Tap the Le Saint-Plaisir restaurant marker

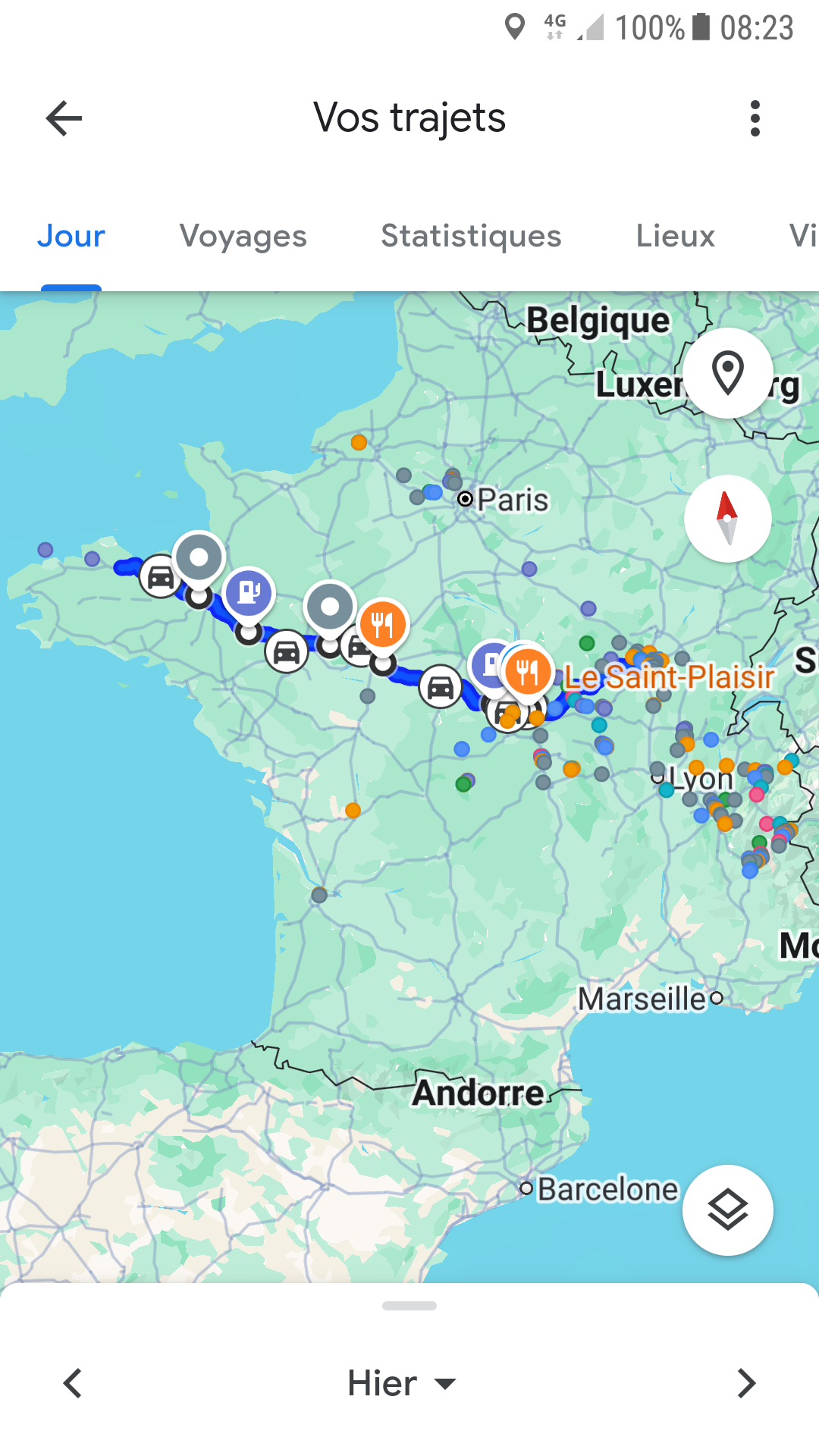[x=528, y=670]
